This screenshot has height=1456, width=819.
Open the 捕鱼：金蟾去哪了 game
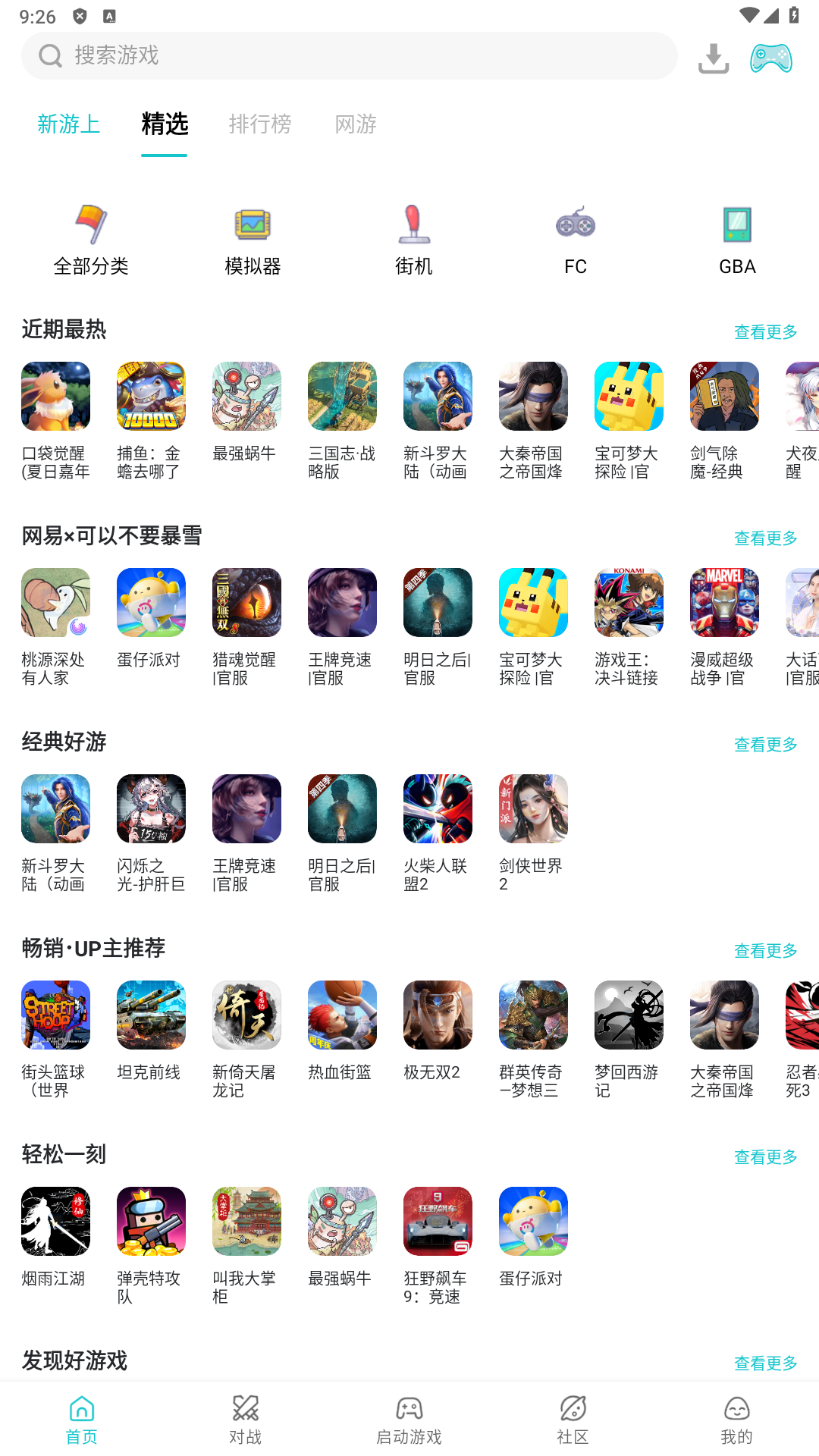151,419
